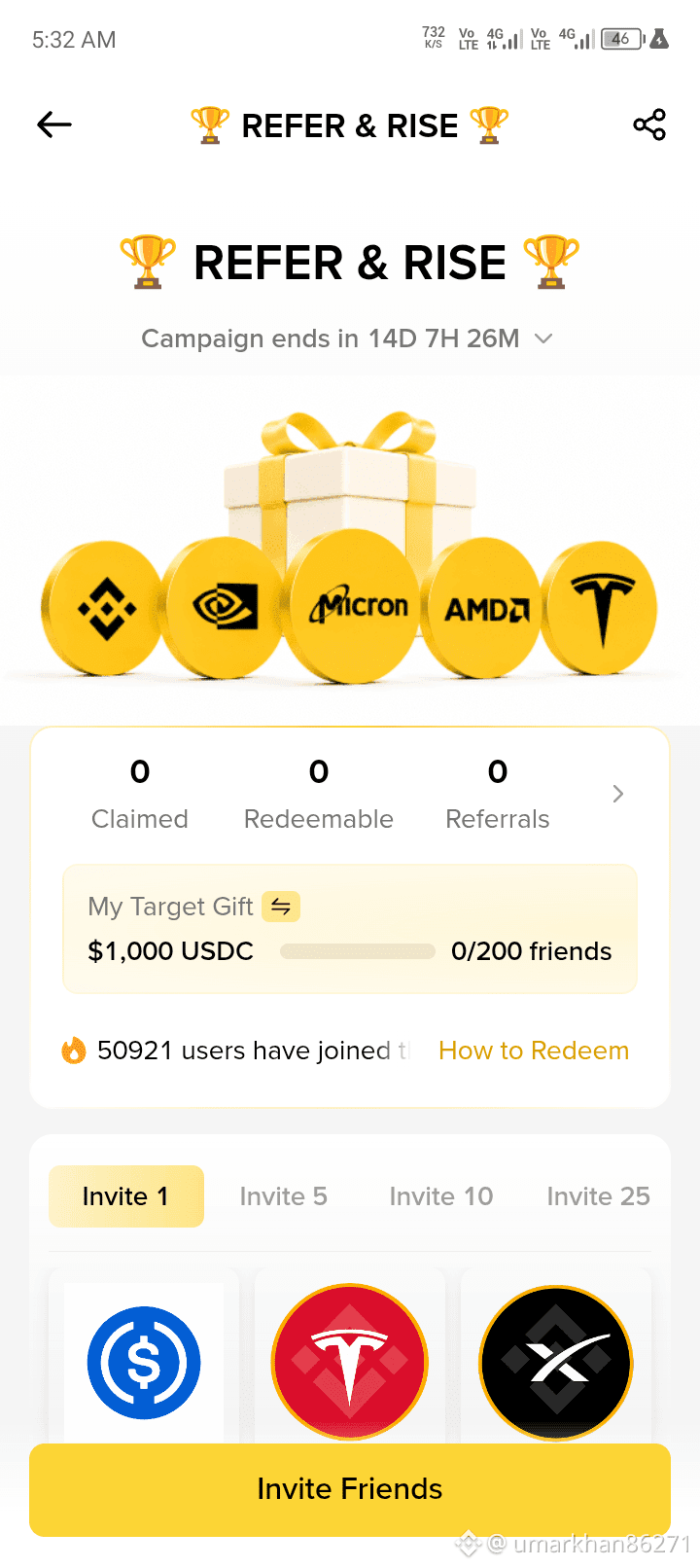Switch to the Invite 10 tab

pos(441,1196)
